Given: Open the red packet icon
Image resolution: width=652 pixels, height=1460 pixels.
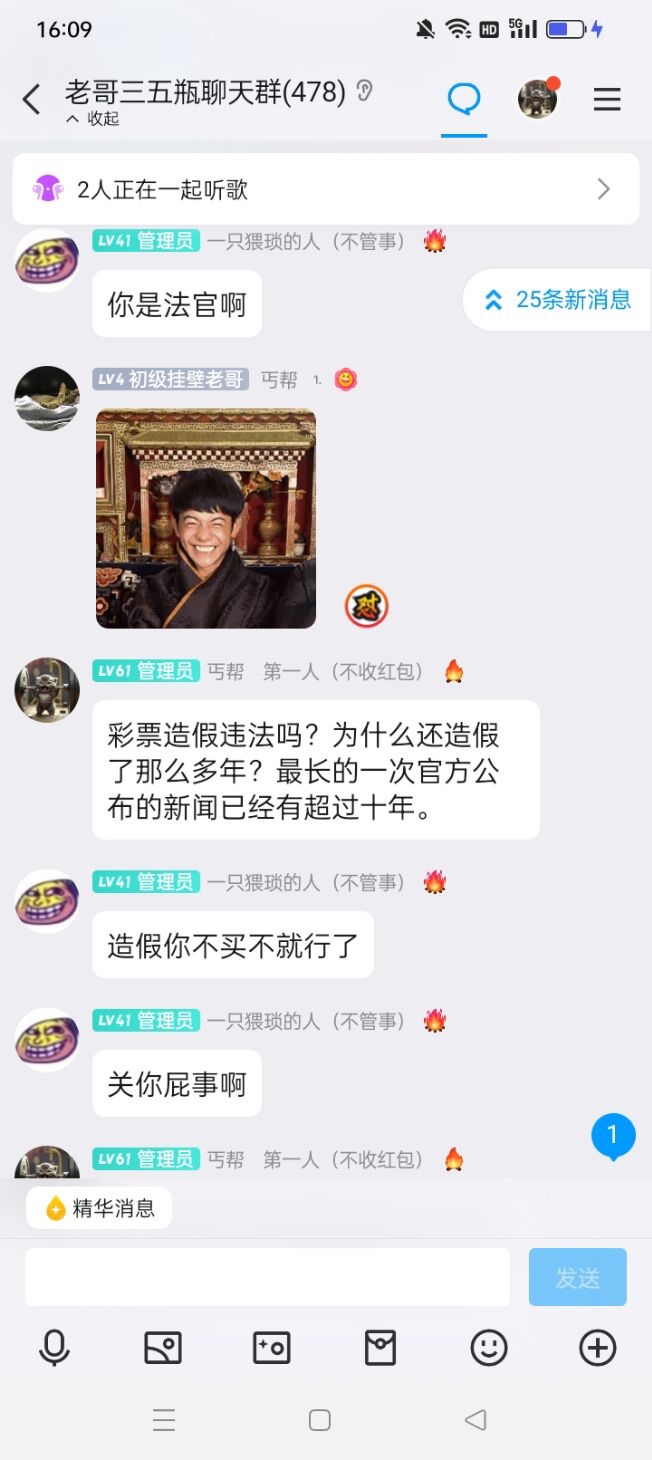Looking at the screenshot, I should point(380,1348).
